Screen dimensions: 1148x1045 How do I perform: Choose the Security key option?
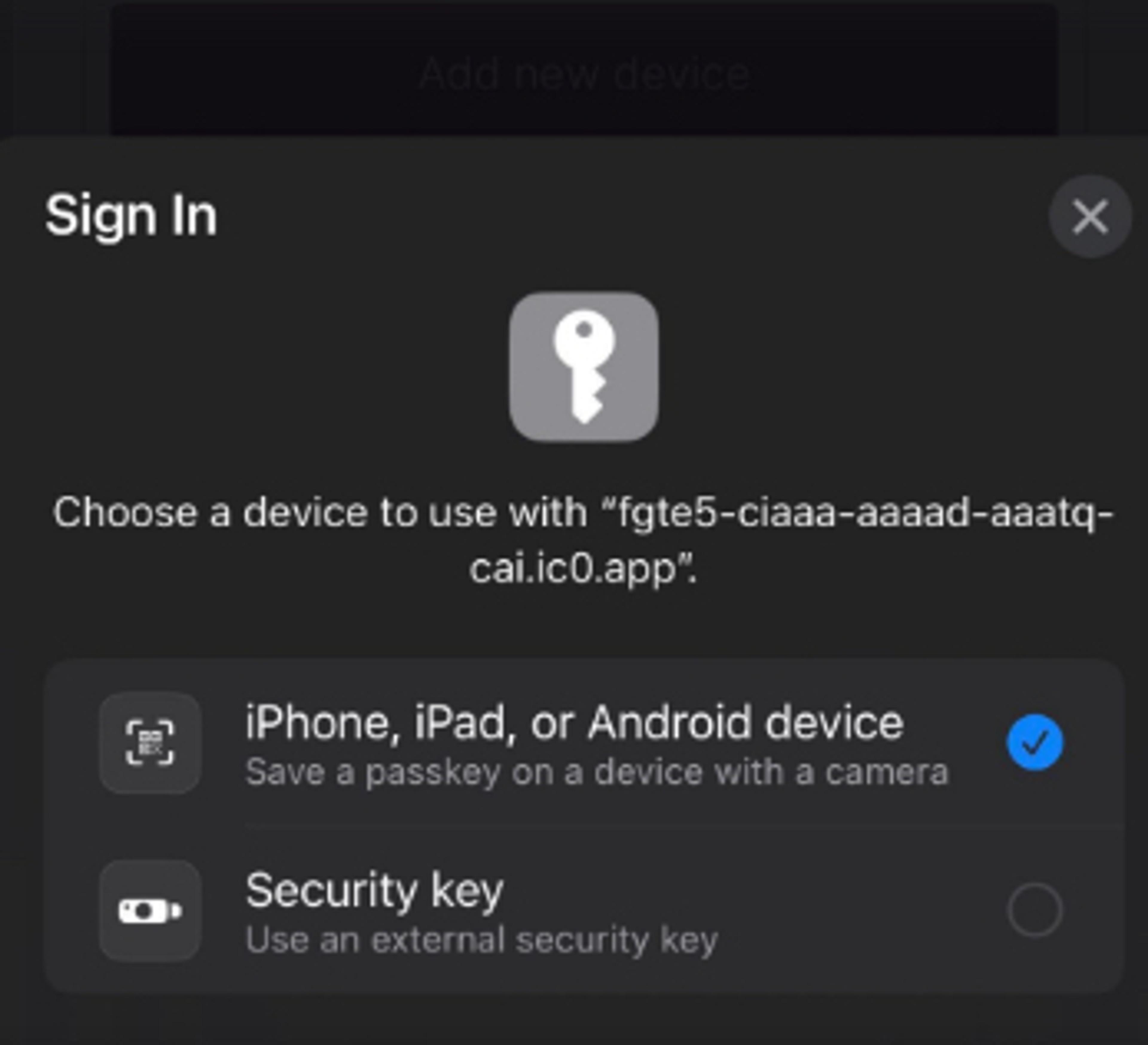pyautogui.click(x=583, y=910)
